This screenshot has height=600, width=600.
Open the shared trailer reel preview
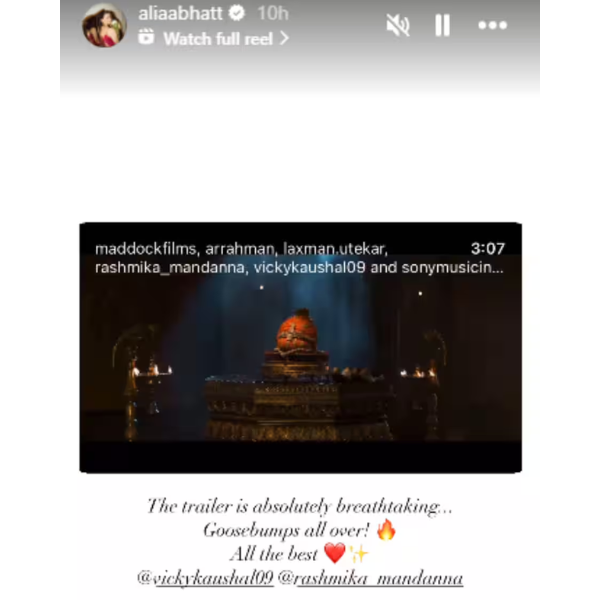click(x=300, y=347)
